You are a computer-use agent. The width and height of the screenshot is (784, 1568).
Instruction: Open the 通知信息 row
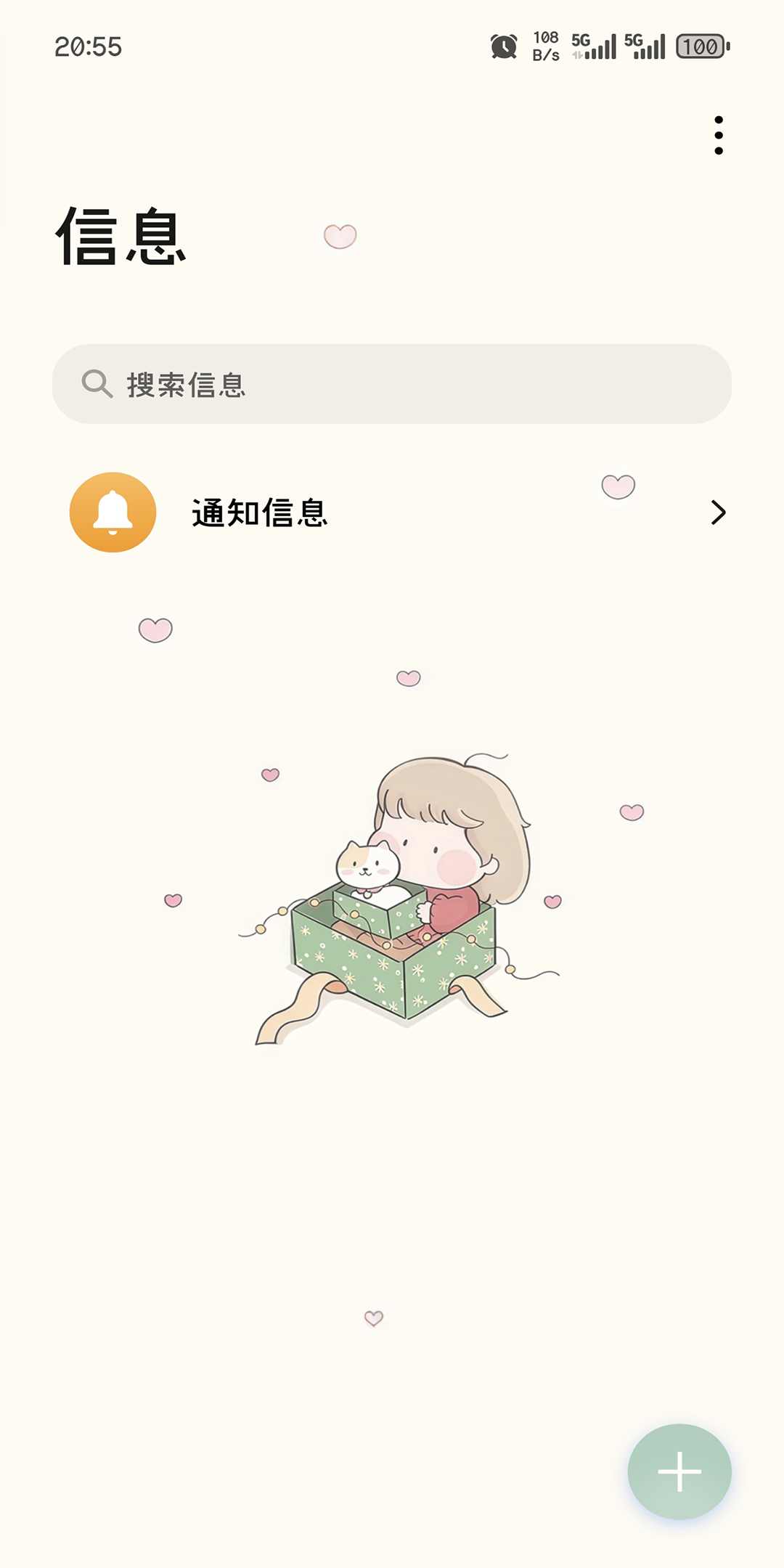[392, 513]
